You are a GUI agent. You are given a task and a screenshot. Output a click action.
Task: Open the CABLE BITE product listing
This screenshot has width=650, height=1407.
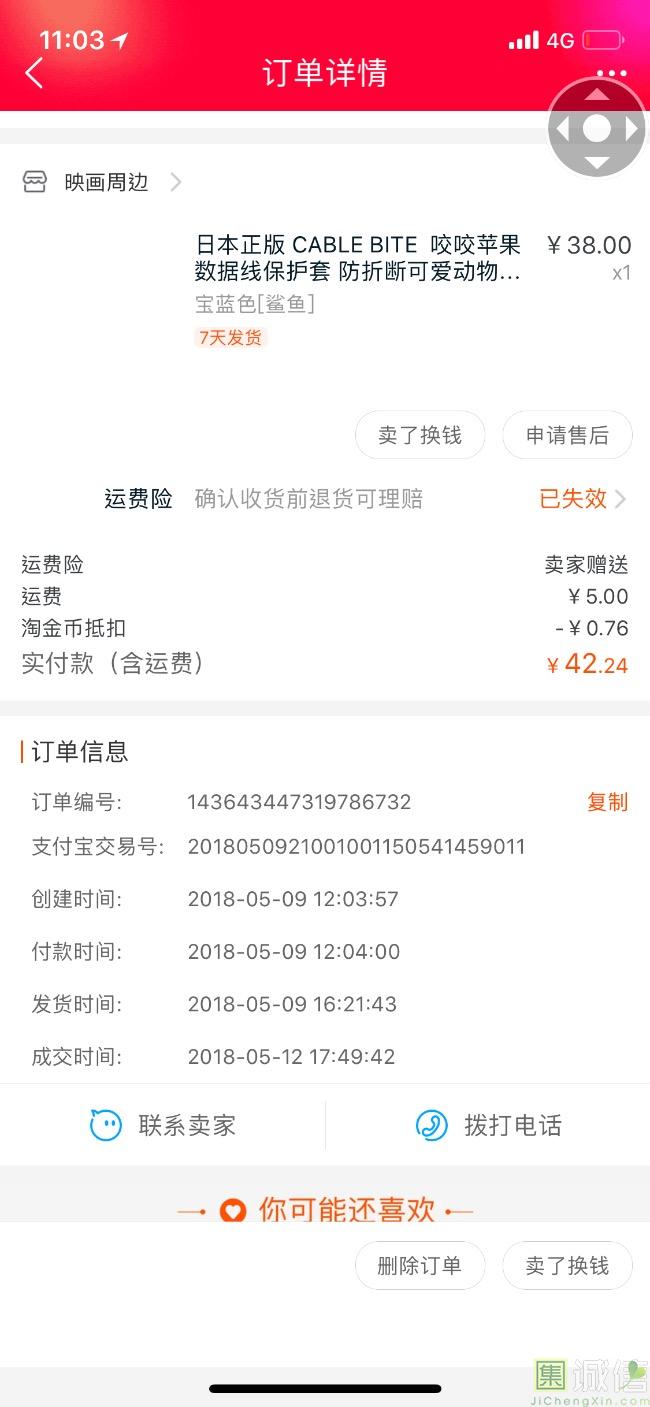(358, 258)
